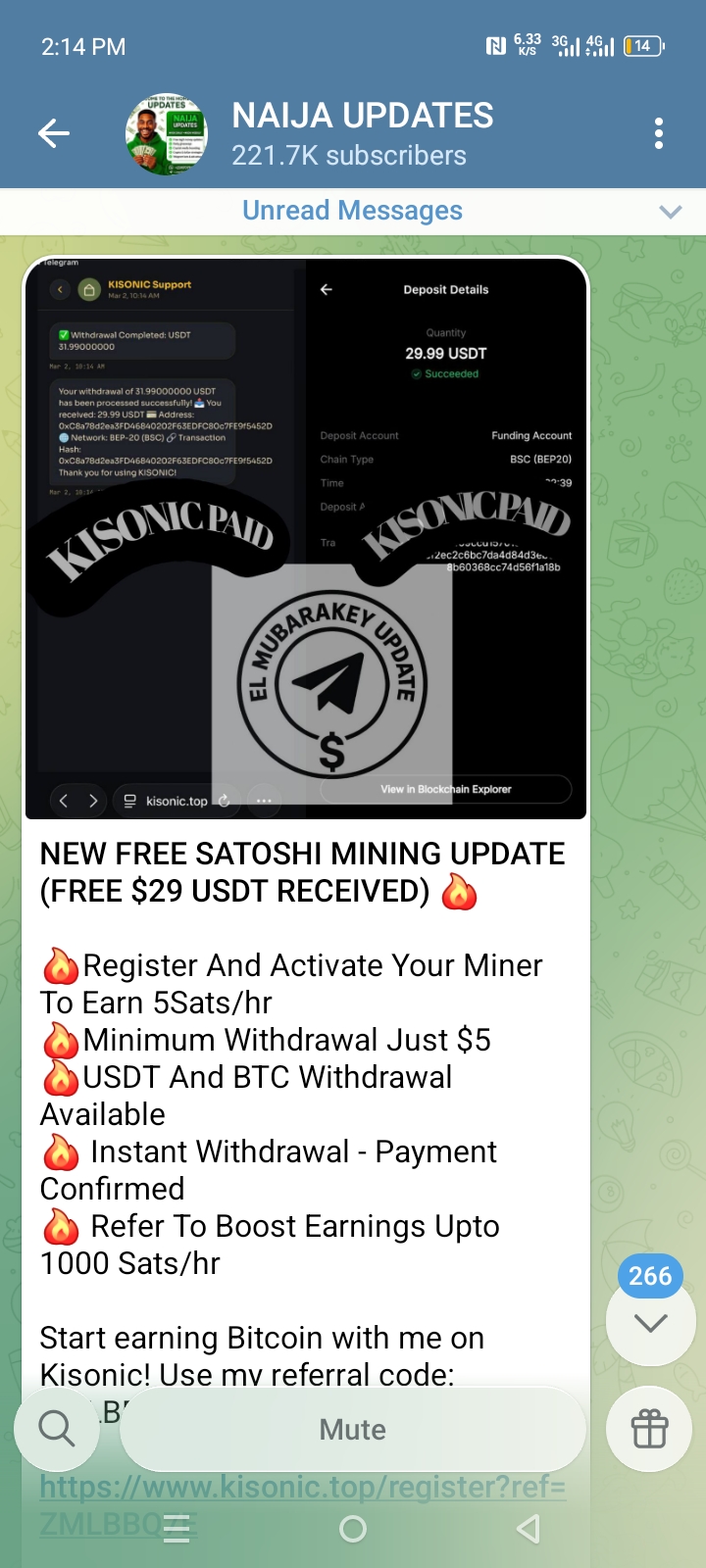Open the NAIJA UPDATES channel profile
706x1568 pixels.
[x=362, y=133]
